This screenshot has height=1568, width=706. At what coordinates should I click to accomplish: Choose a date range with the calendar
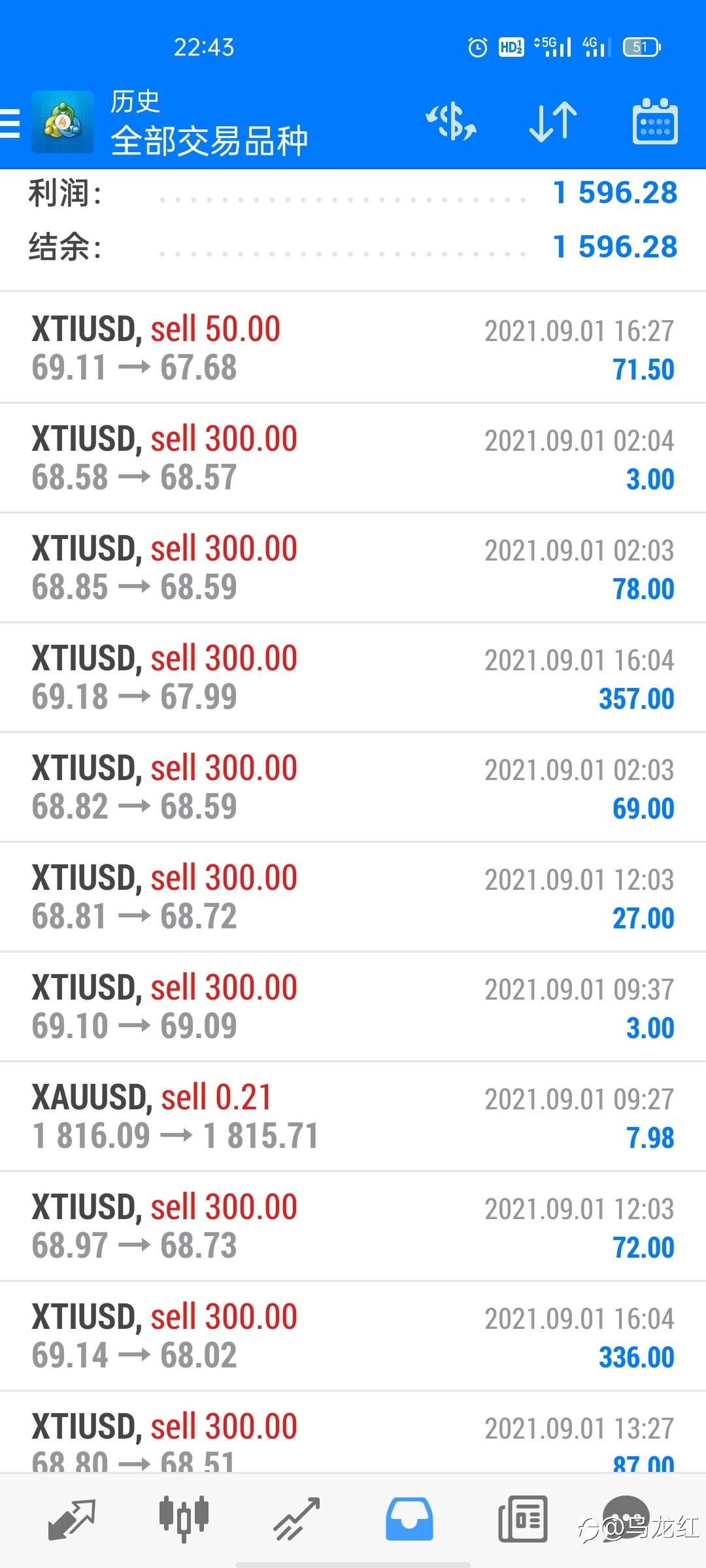[x=654, y=122]
